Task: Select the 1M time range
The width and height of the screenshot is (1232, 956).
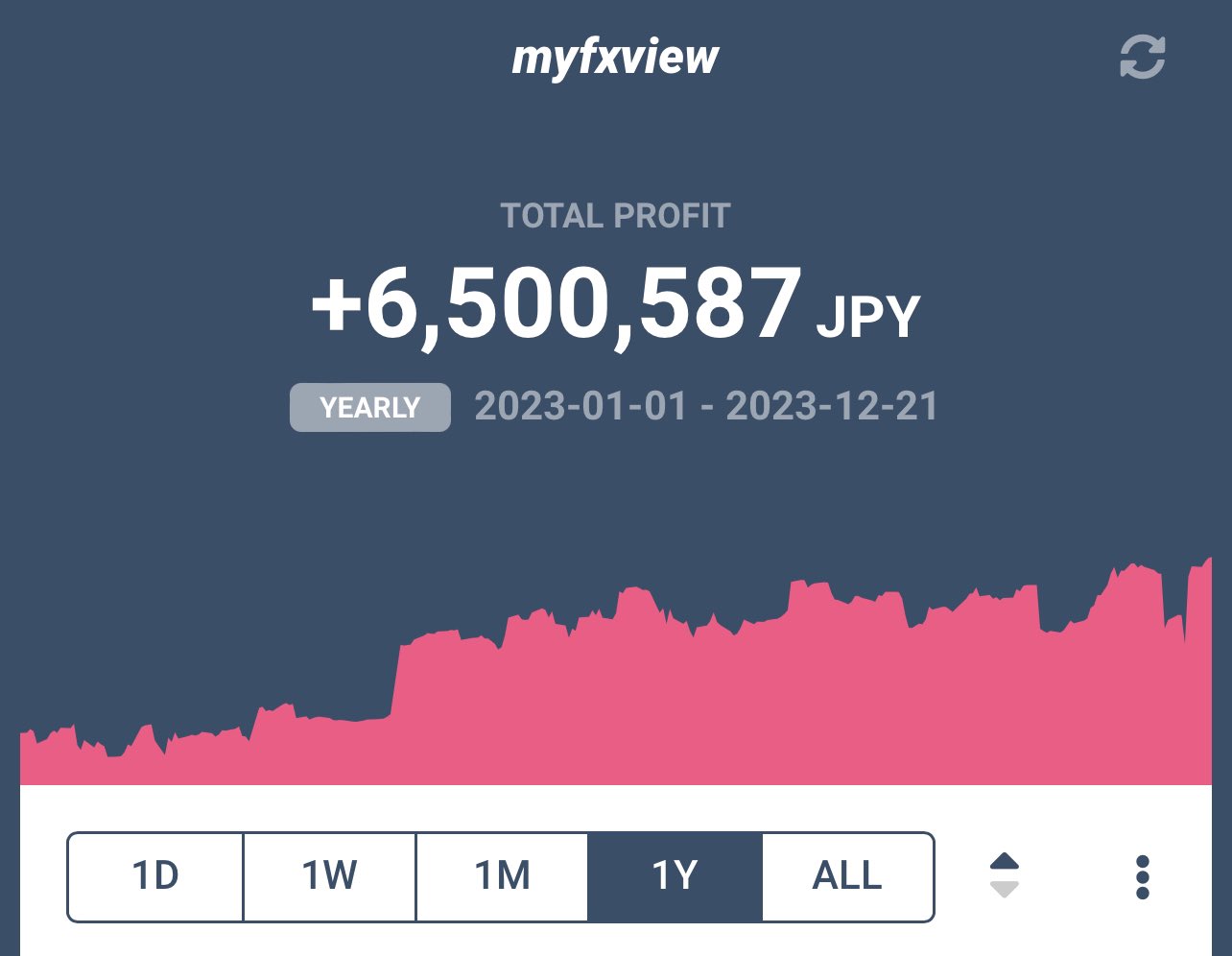Action: click(502, 876)
